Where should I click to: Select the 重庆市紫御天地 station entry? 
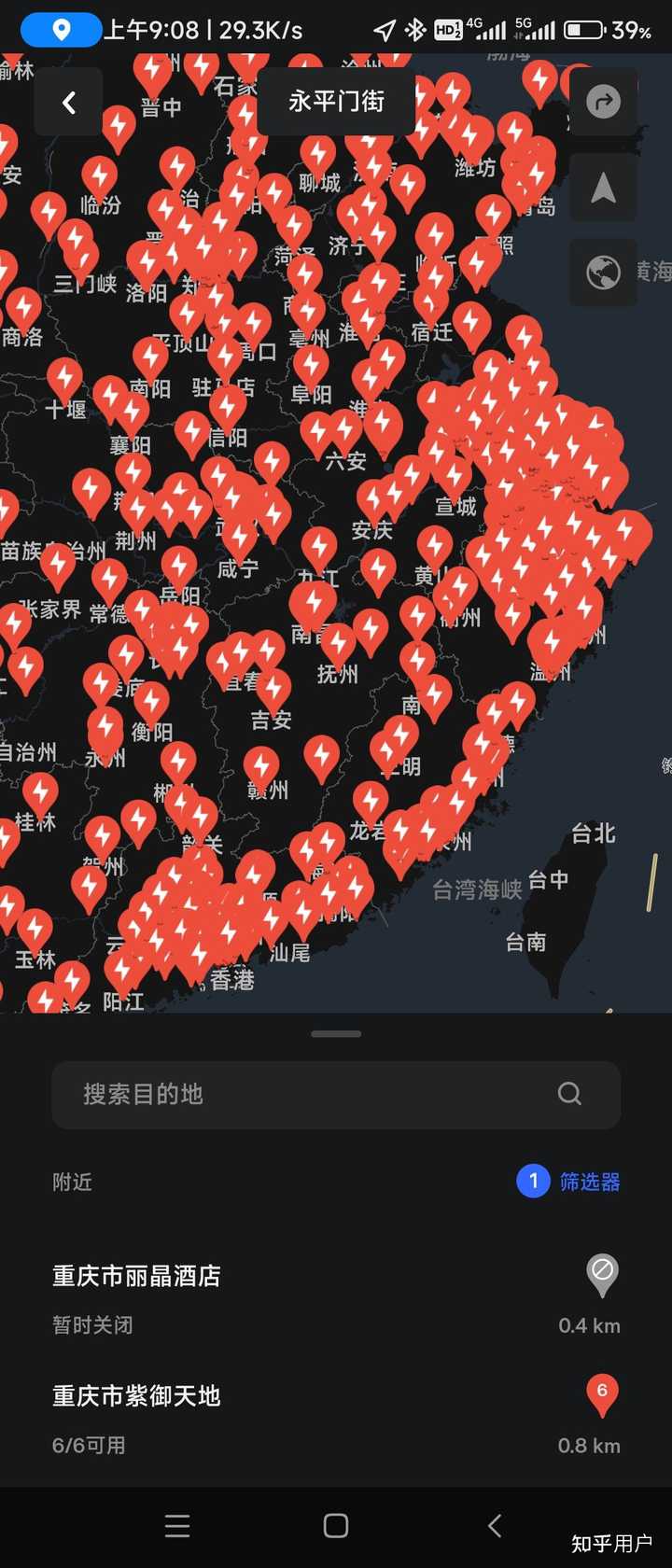135,1396
